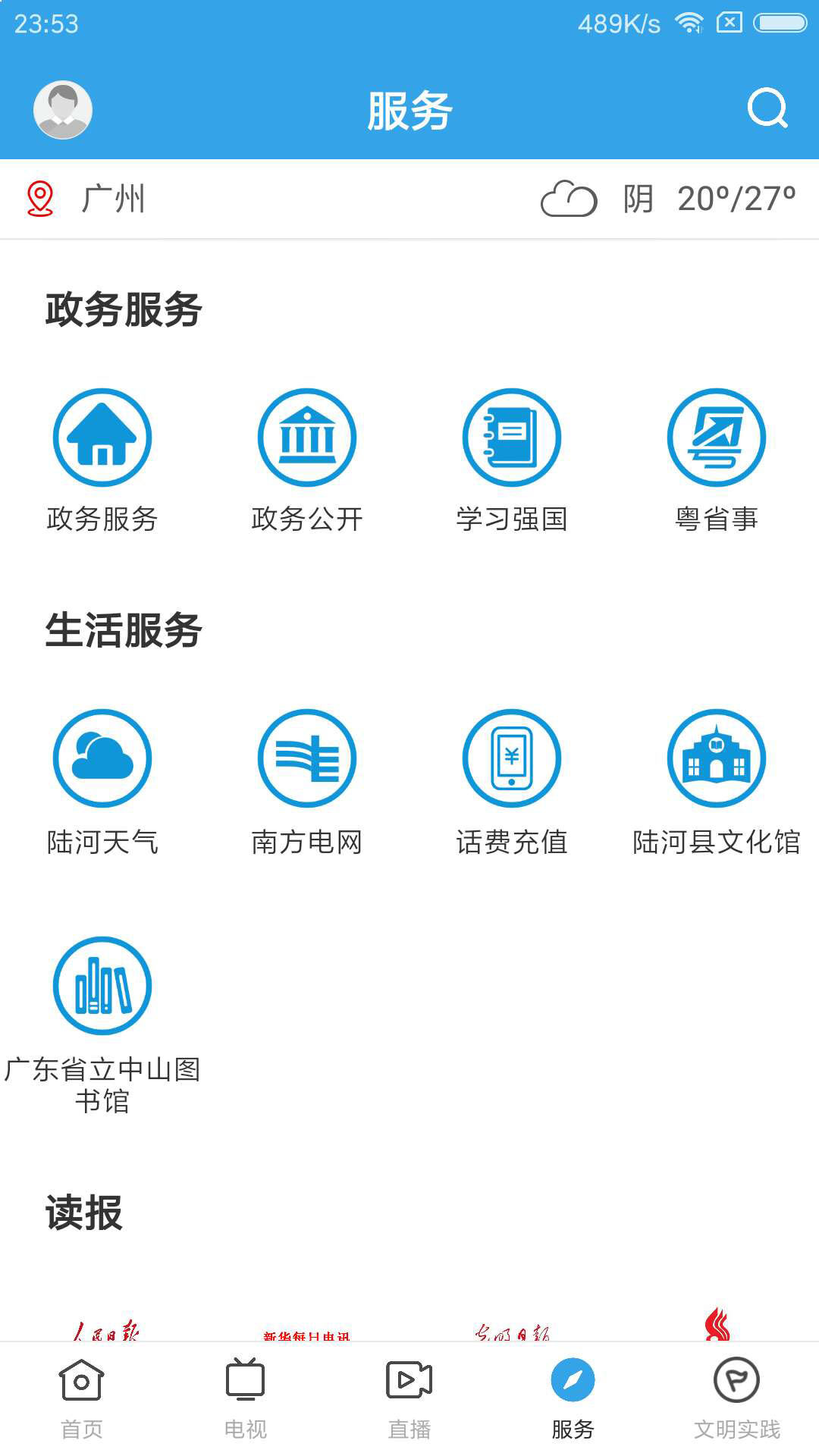This screenshot has height=1456, width=819.
Task: Open the 直播 live stream tab
Action: coord(409,1399)
